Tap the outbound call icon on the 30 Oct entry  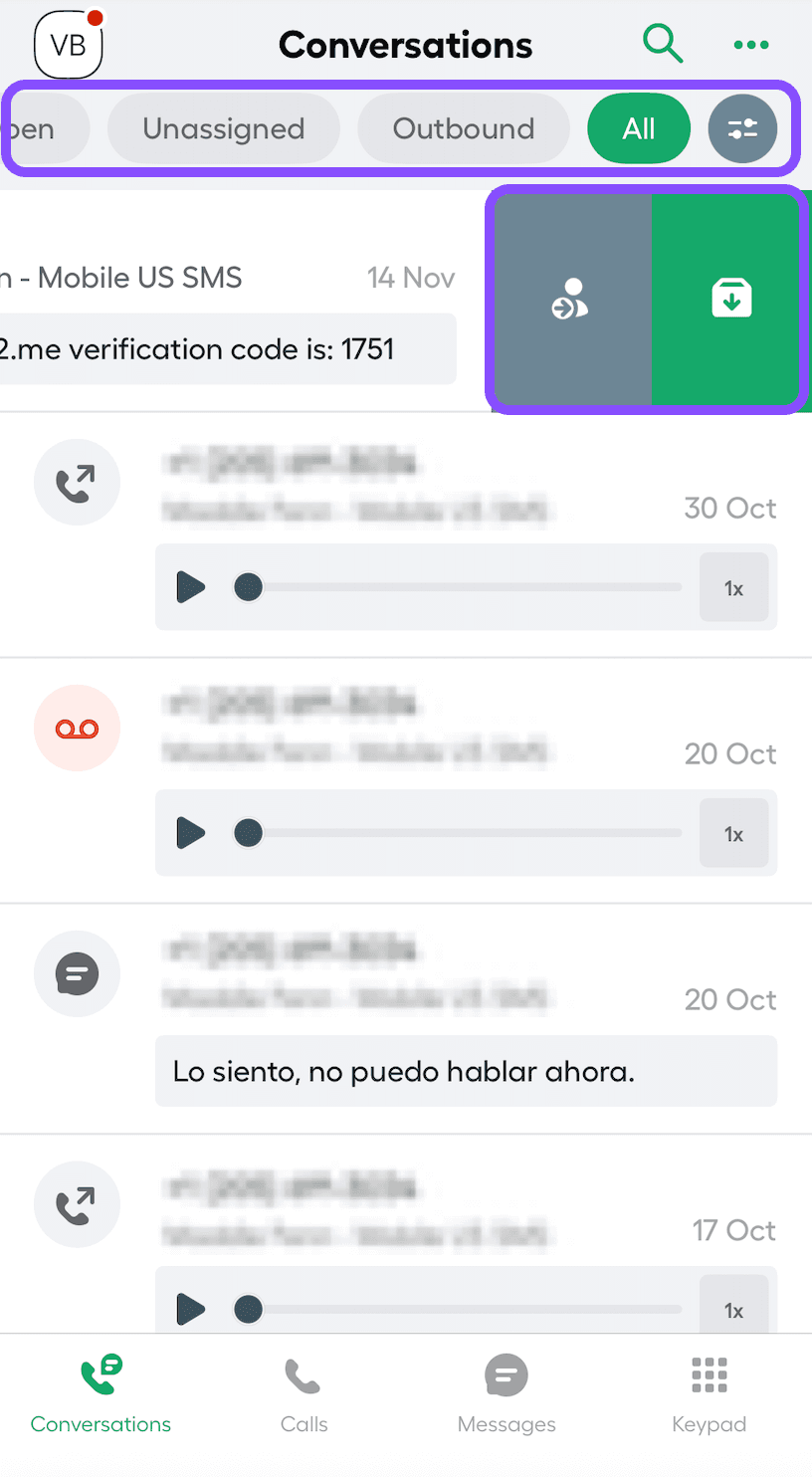point(77,482)
